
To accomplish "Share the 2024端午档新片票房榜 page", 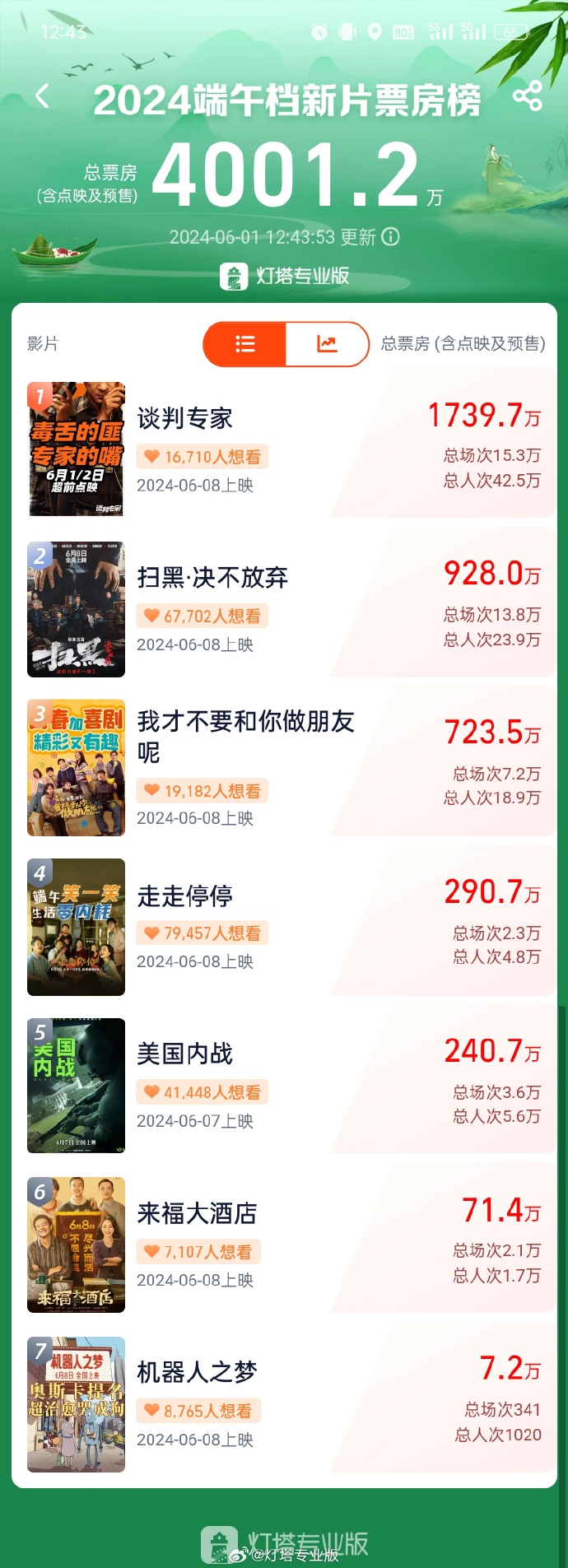I will tap(527, 97).
